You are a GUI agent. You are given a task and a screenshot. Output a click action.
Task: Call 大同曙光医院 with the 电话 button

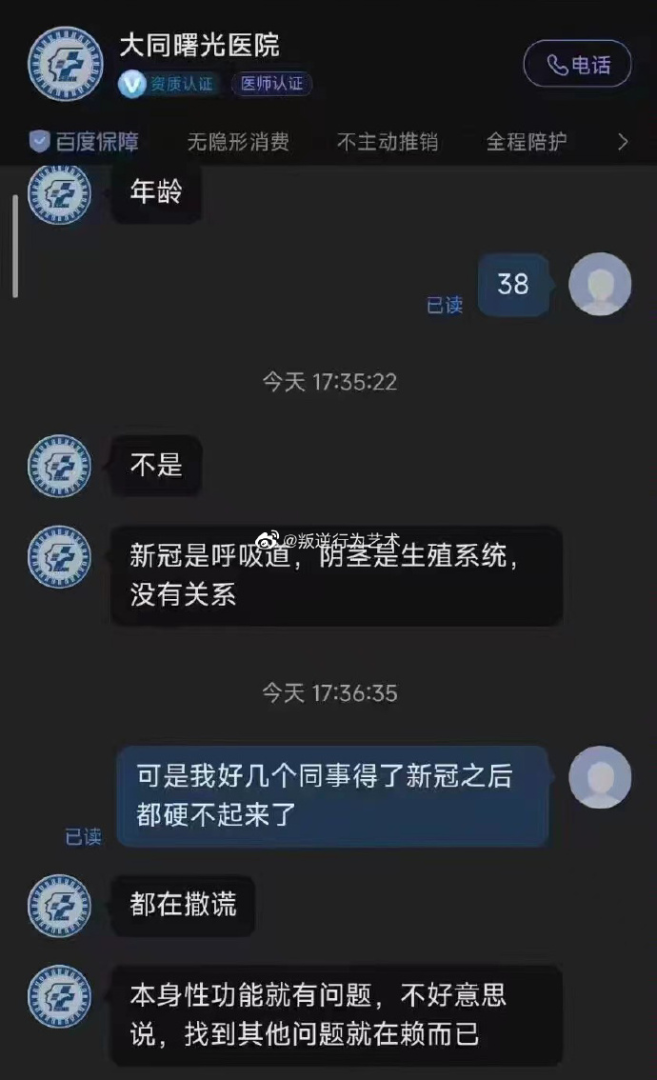coord(578,65)
